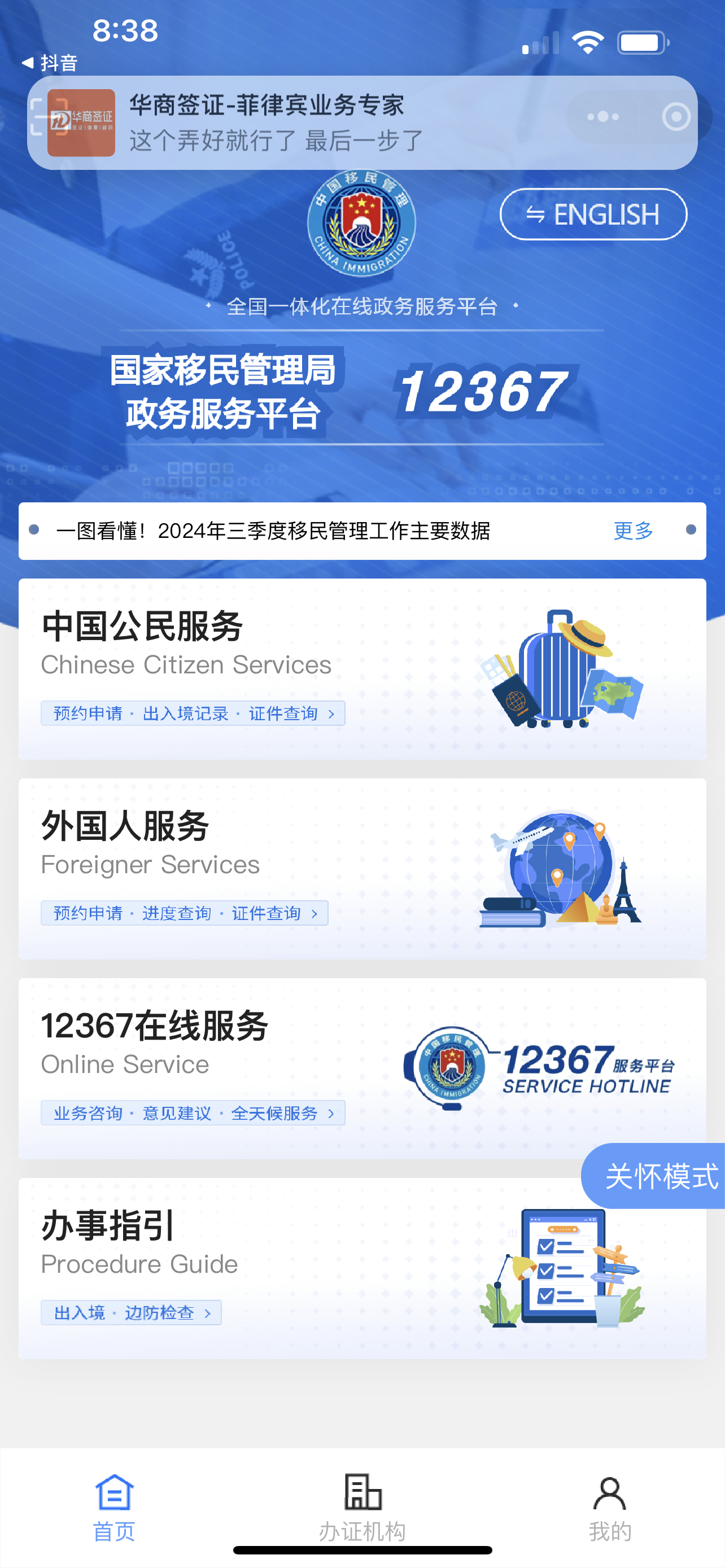Tap 更多 for more news
The width and height of the screenshot is (725, 1568).
click(633, 531)
